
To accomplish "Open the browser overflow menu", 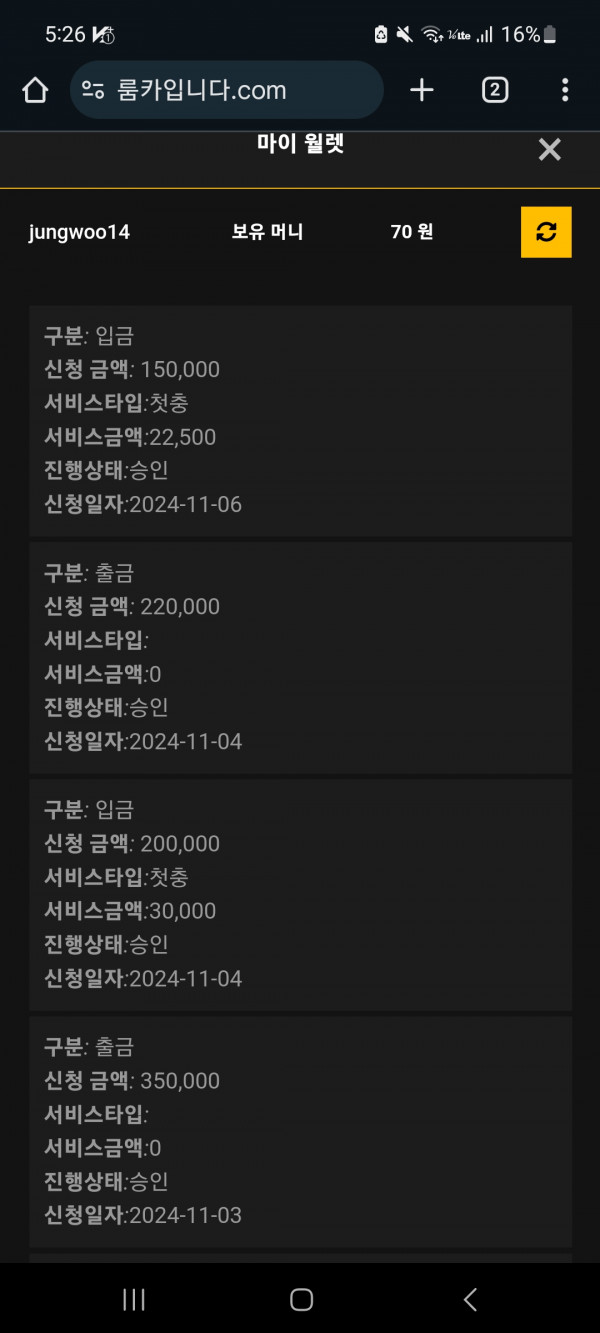I will [x=565, y=91].
